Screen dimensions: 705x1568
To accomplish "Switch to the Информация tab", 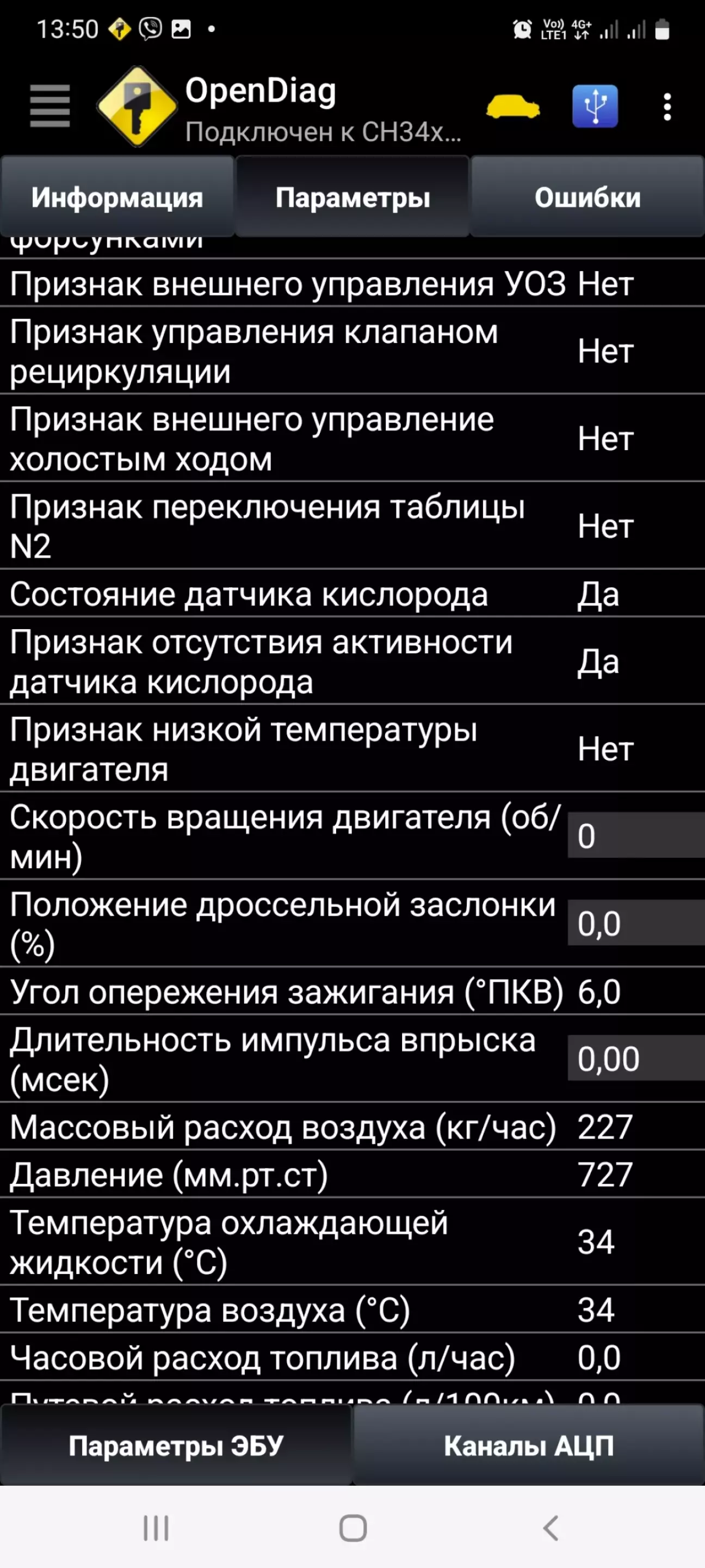I will 117,196.
